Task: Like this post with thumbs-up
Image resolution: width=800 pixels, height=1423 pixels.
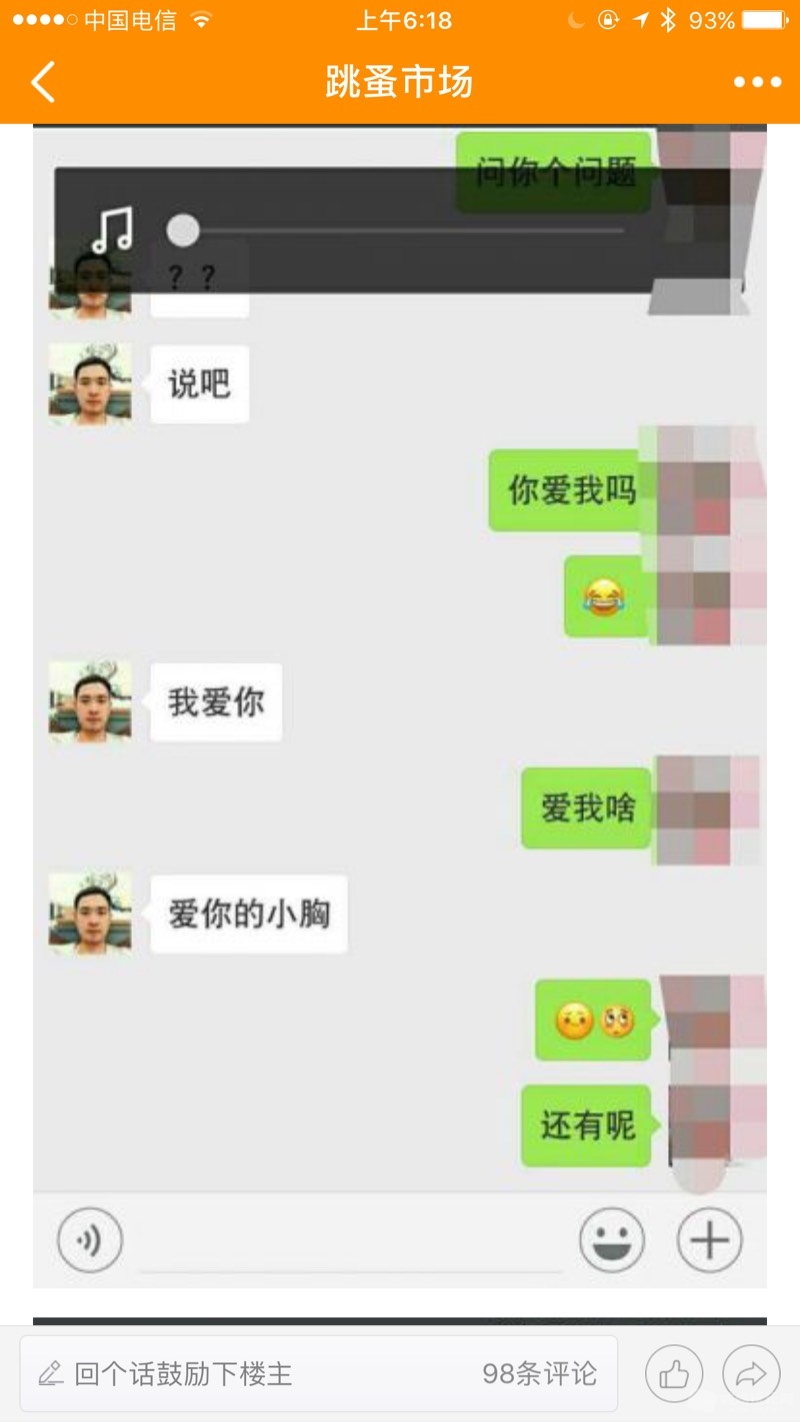Action: (674, 1374)
